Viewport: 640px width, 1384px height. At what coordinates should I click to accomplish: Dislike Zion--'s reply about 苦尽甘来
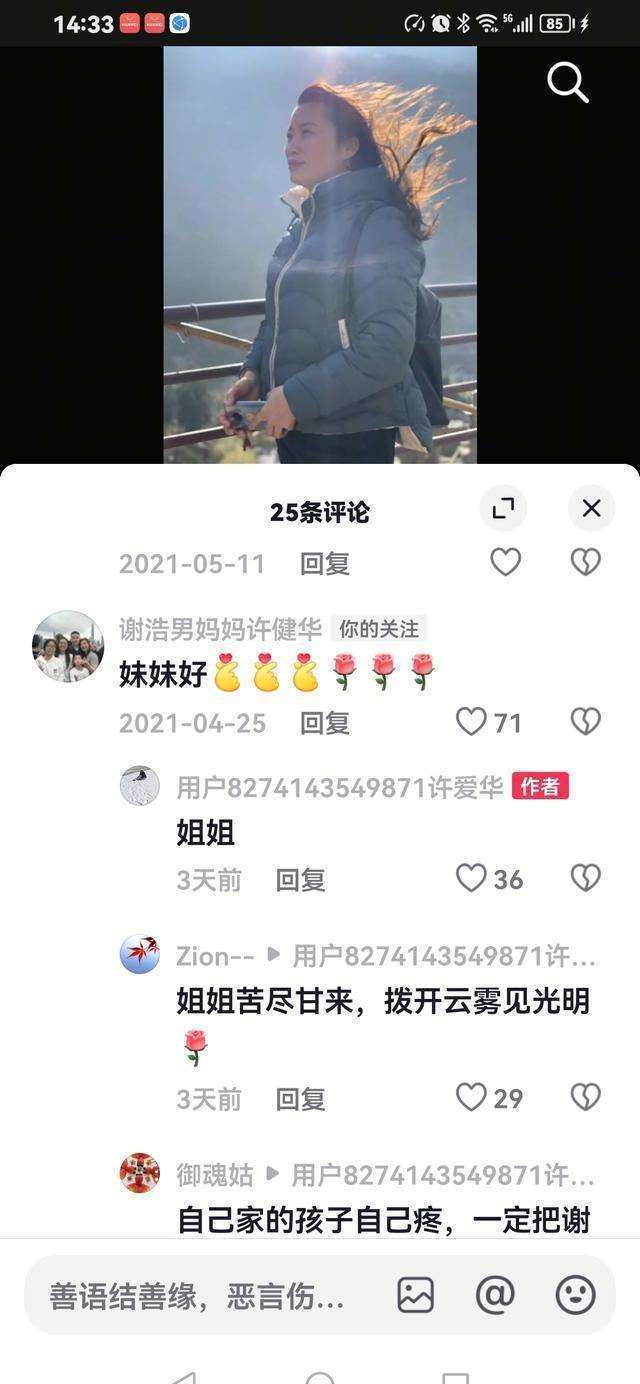coord(585,1098)
